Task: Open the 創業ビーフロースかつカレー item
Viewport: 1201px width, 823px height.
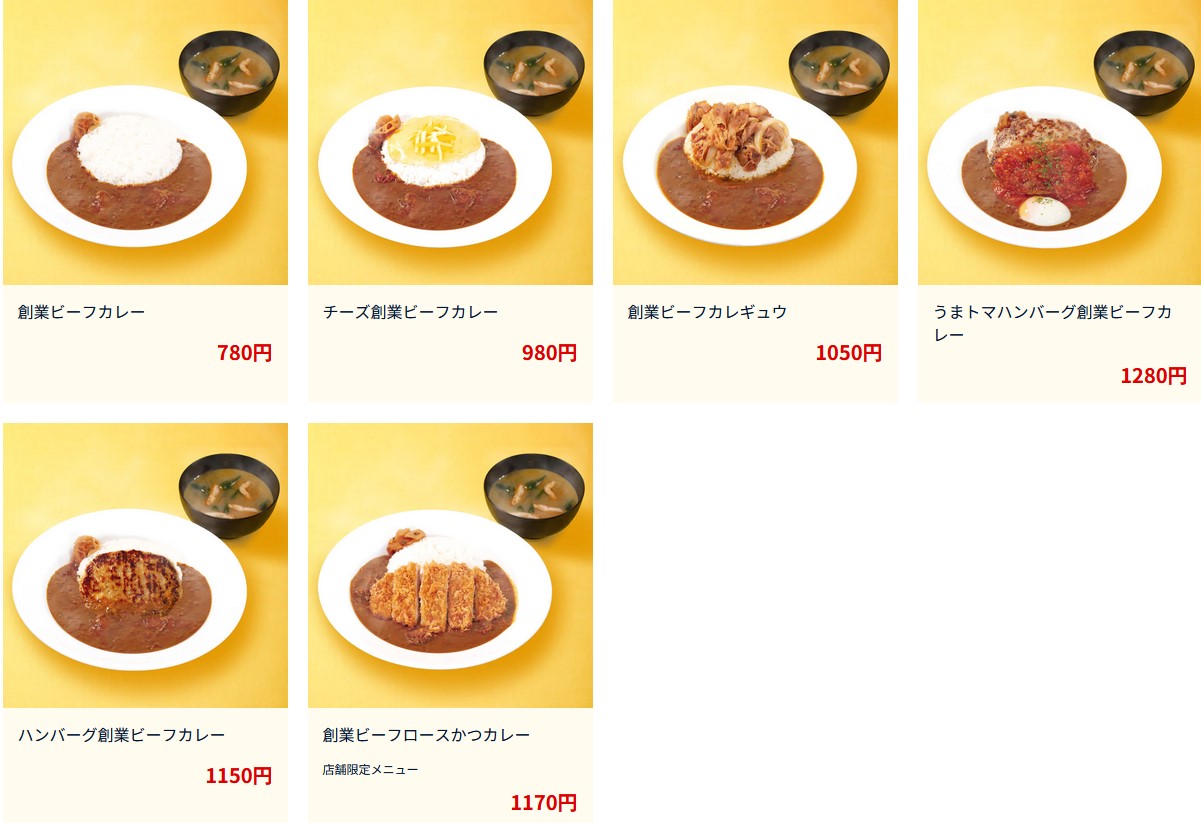Action: [x=450, y=620]
